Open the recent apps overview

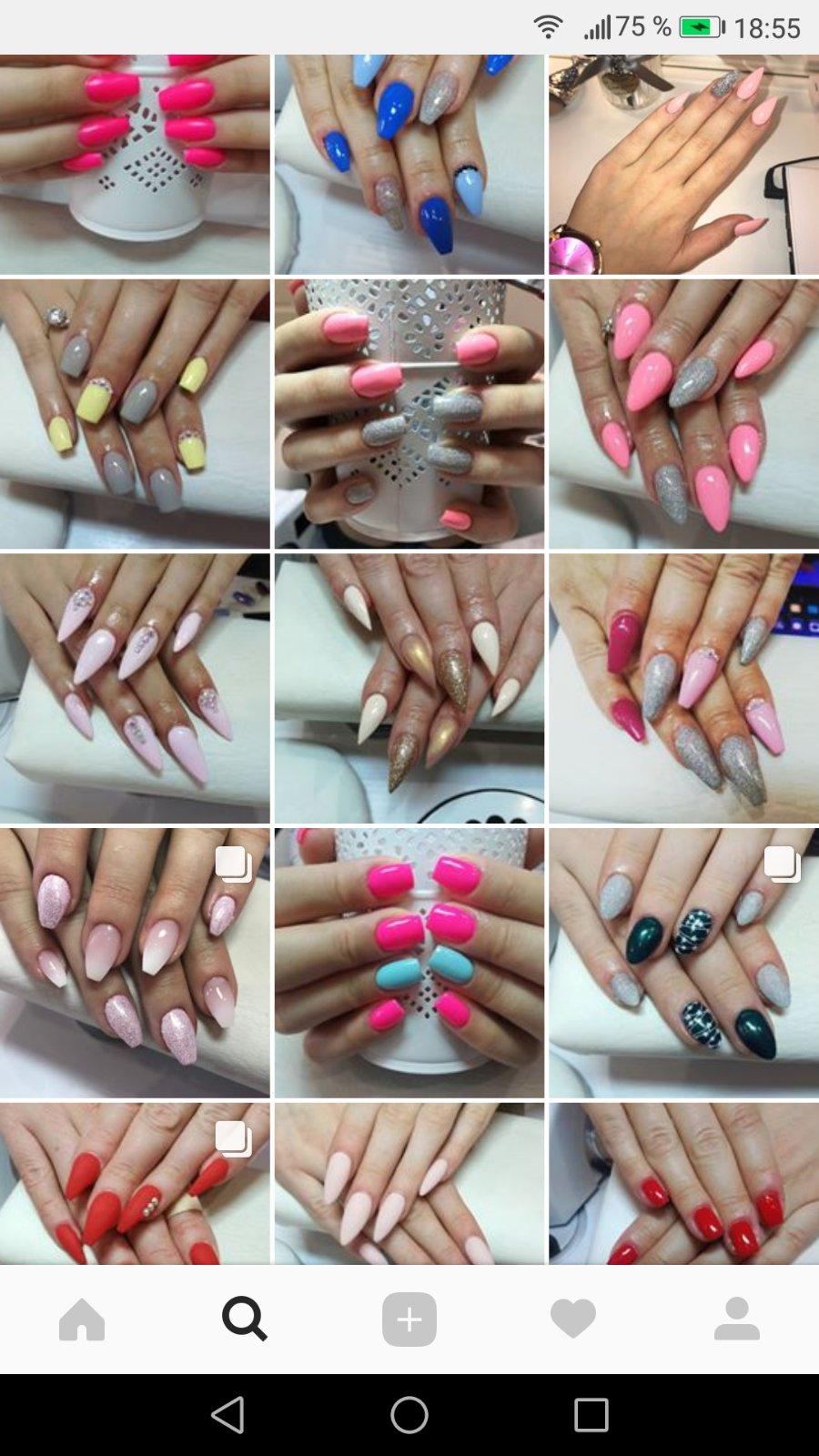tap(591, 1415)
